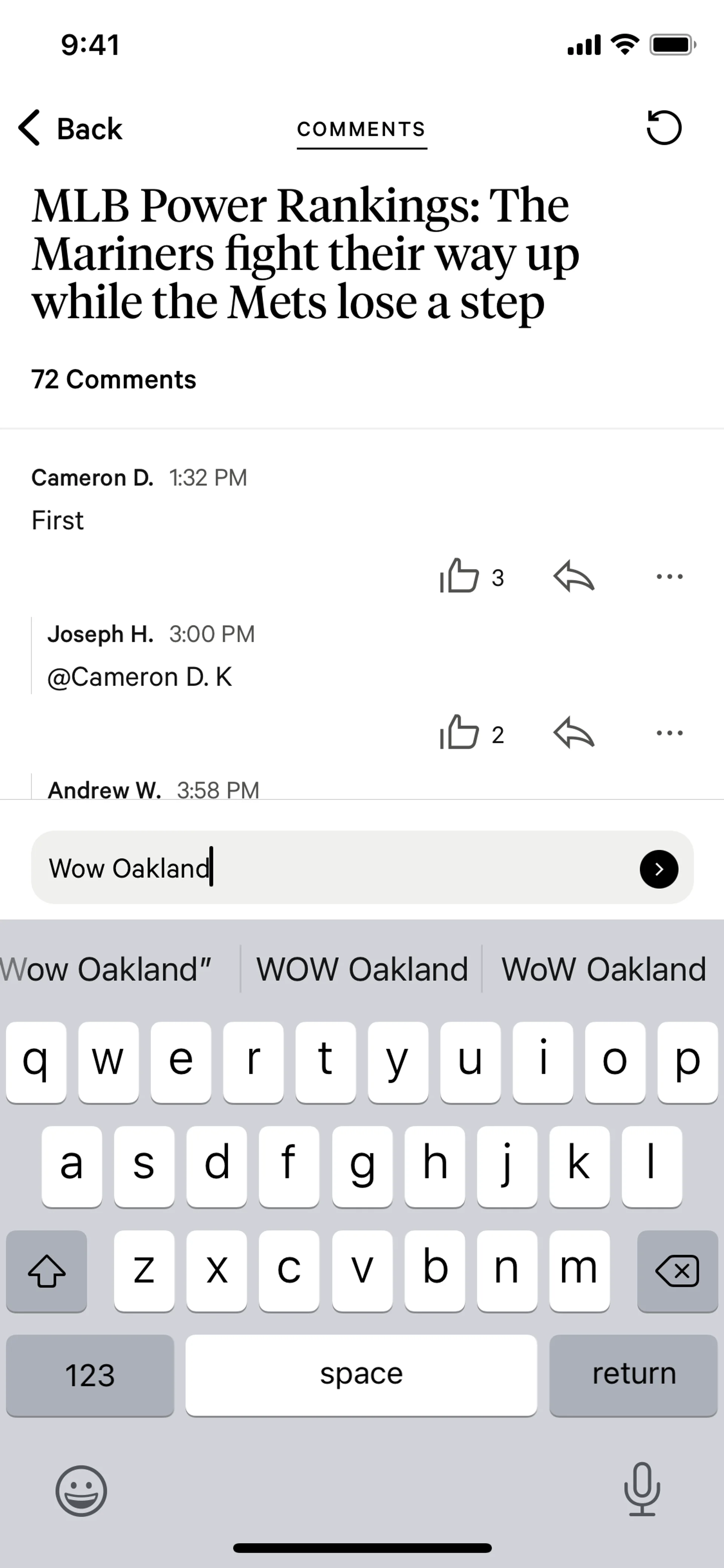Like Joseph H.'s reply
Viewport: 724px width, 1568px height.
(x=460, y=732)
